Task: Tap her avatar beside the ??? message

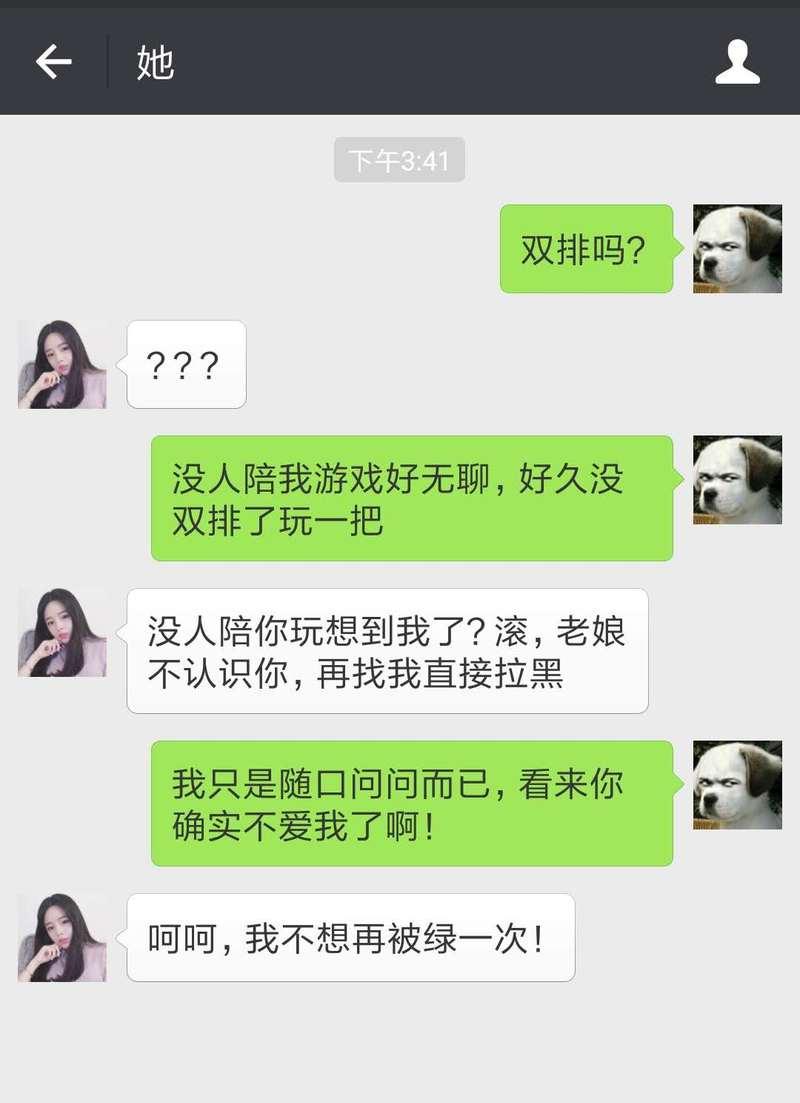Action: click(62, 364)
